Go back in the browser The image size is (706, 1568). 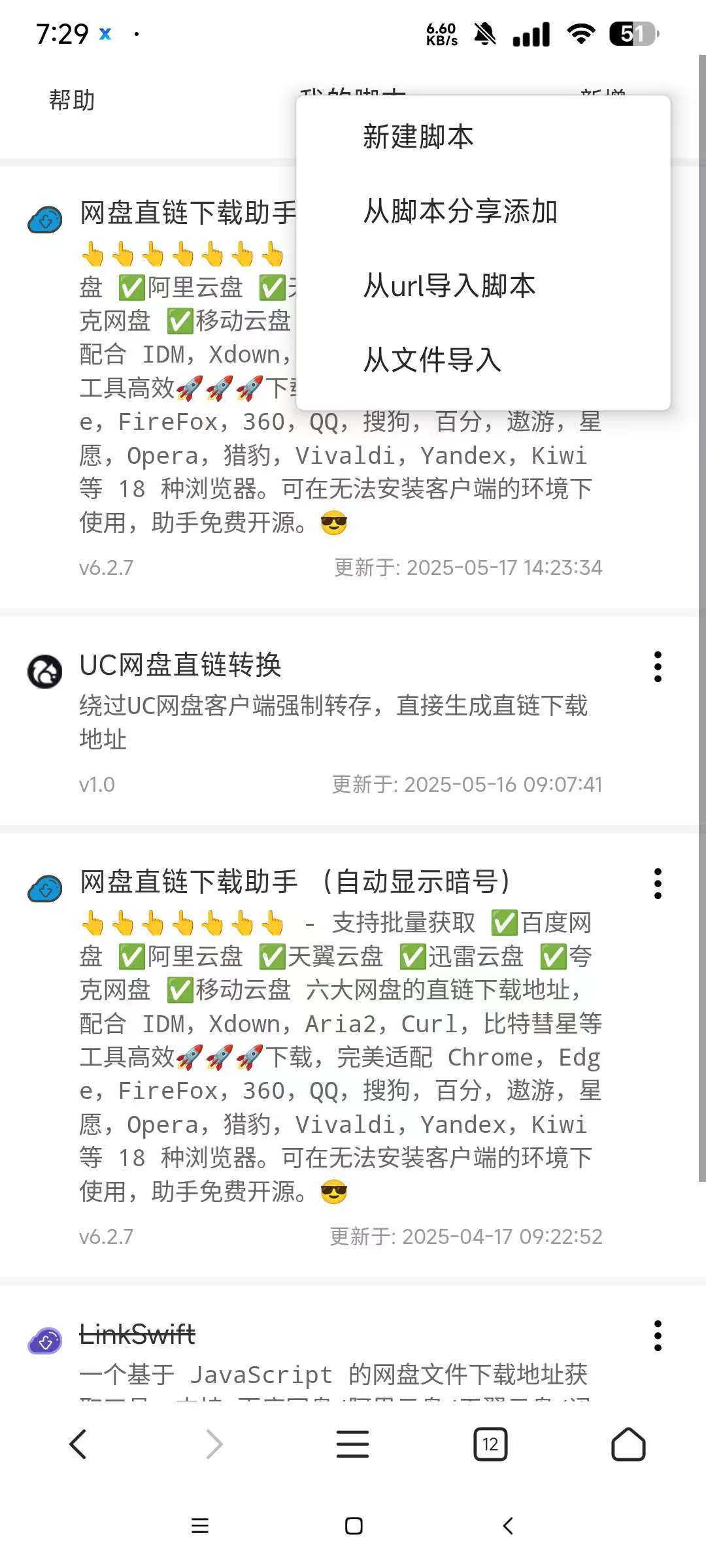coord(78,1445)
